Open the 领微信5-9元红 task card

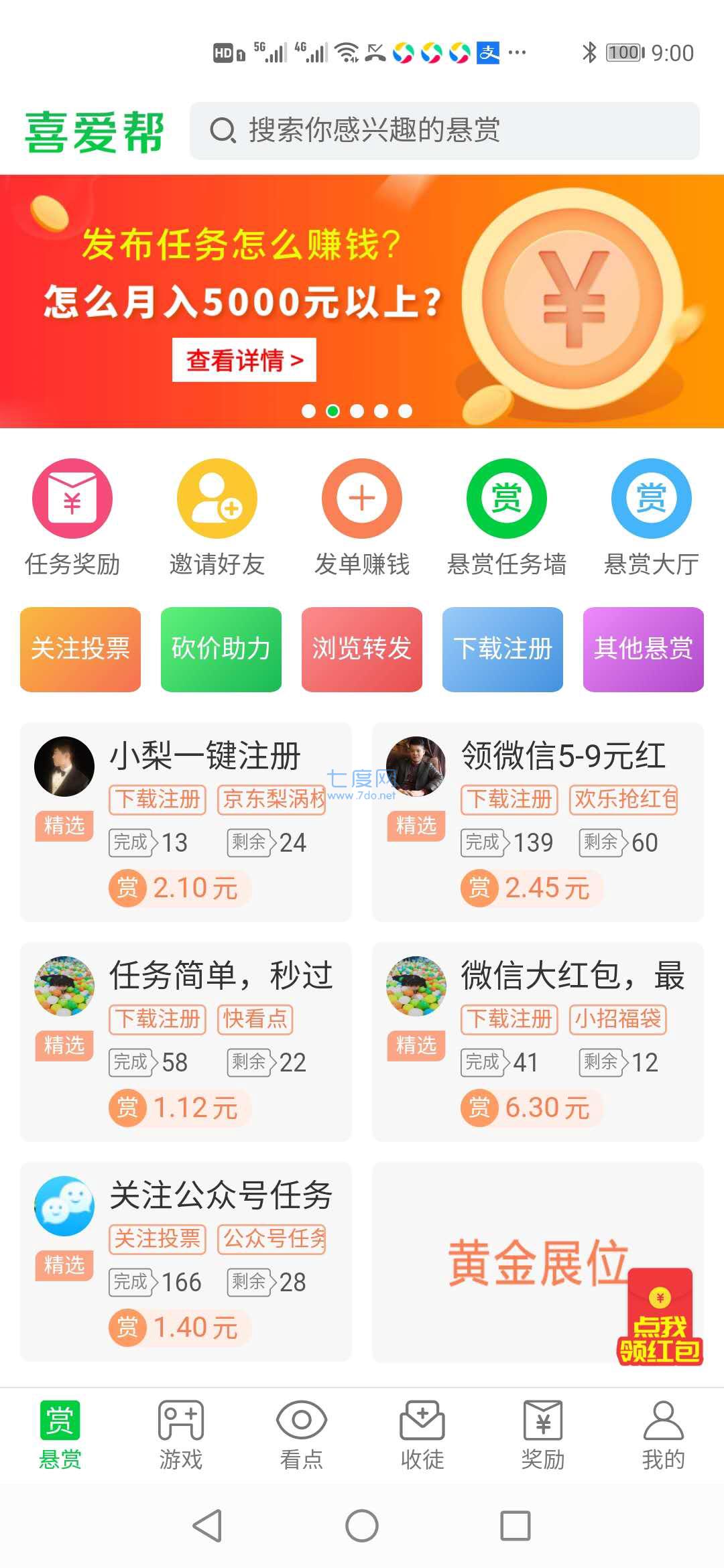tap(538, 822)
